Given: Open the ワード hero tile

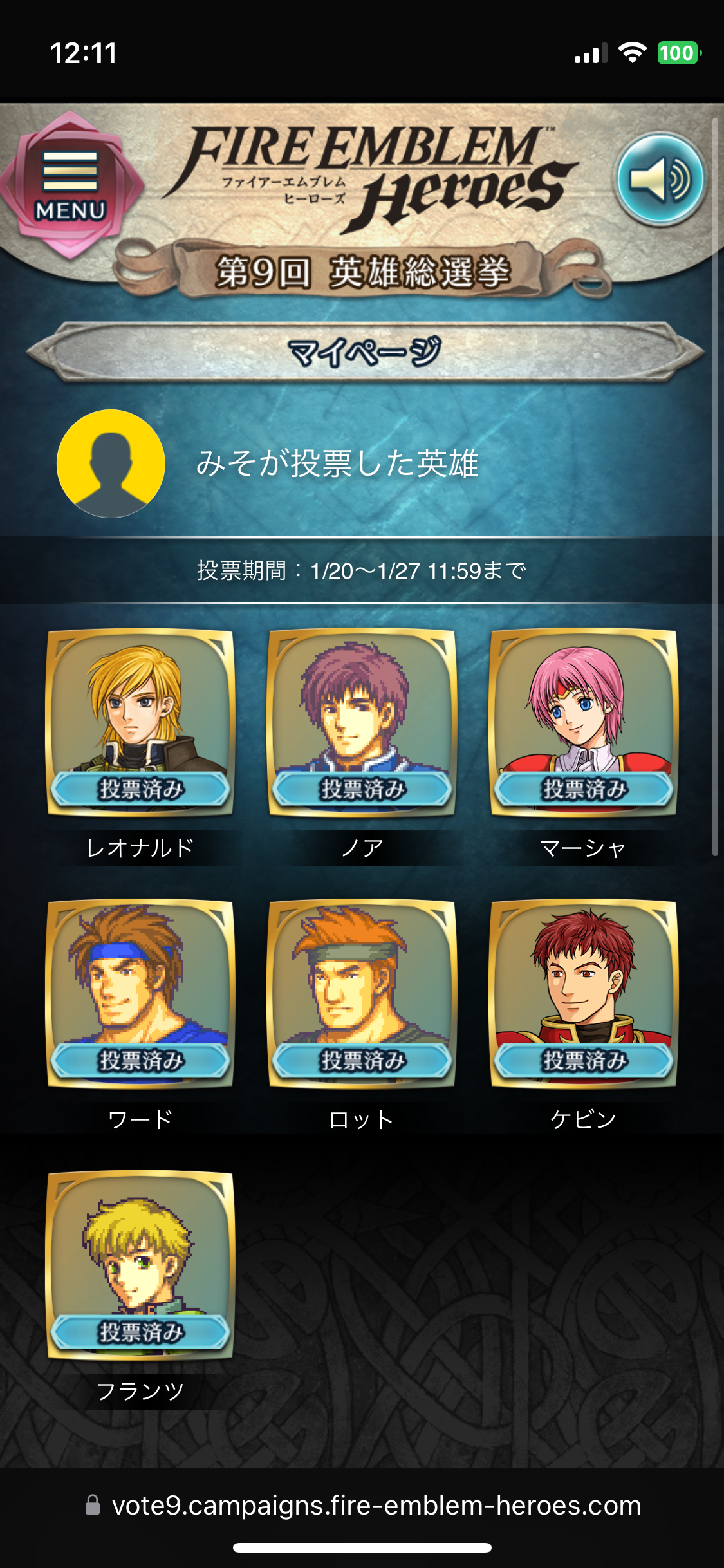Looking at the screenshot, I should (x=140, y=994).
